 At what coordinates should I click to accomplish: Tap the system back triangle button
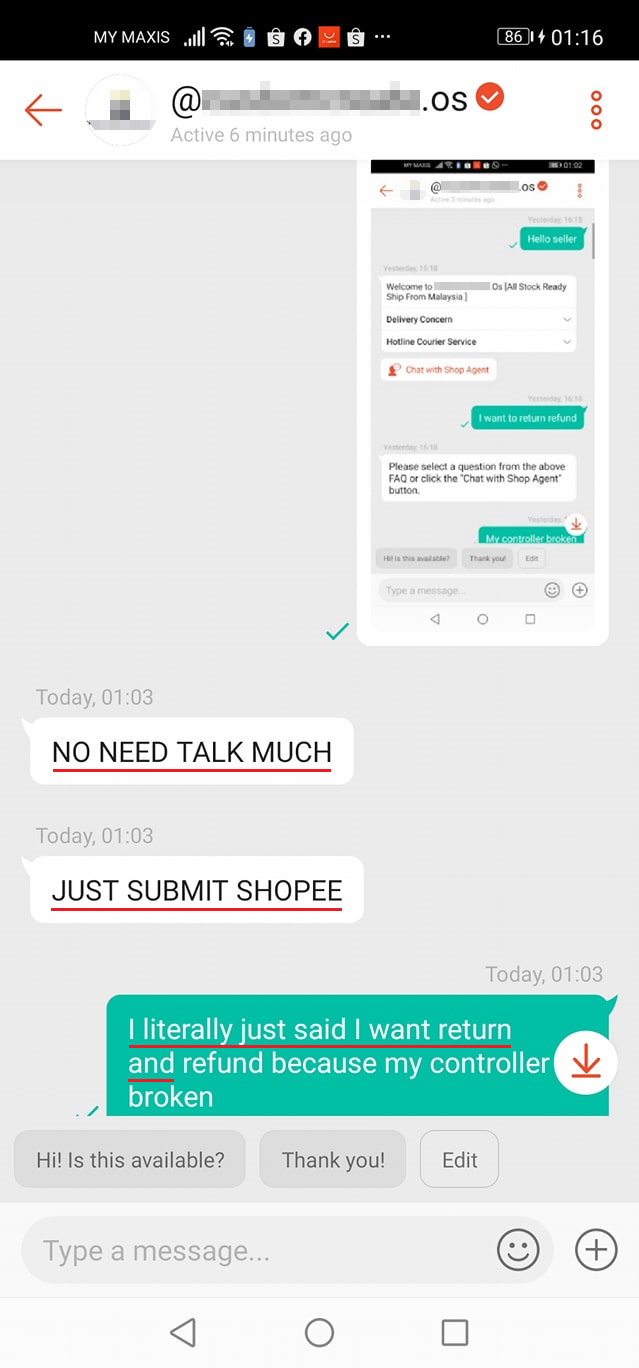(182, 1332)
